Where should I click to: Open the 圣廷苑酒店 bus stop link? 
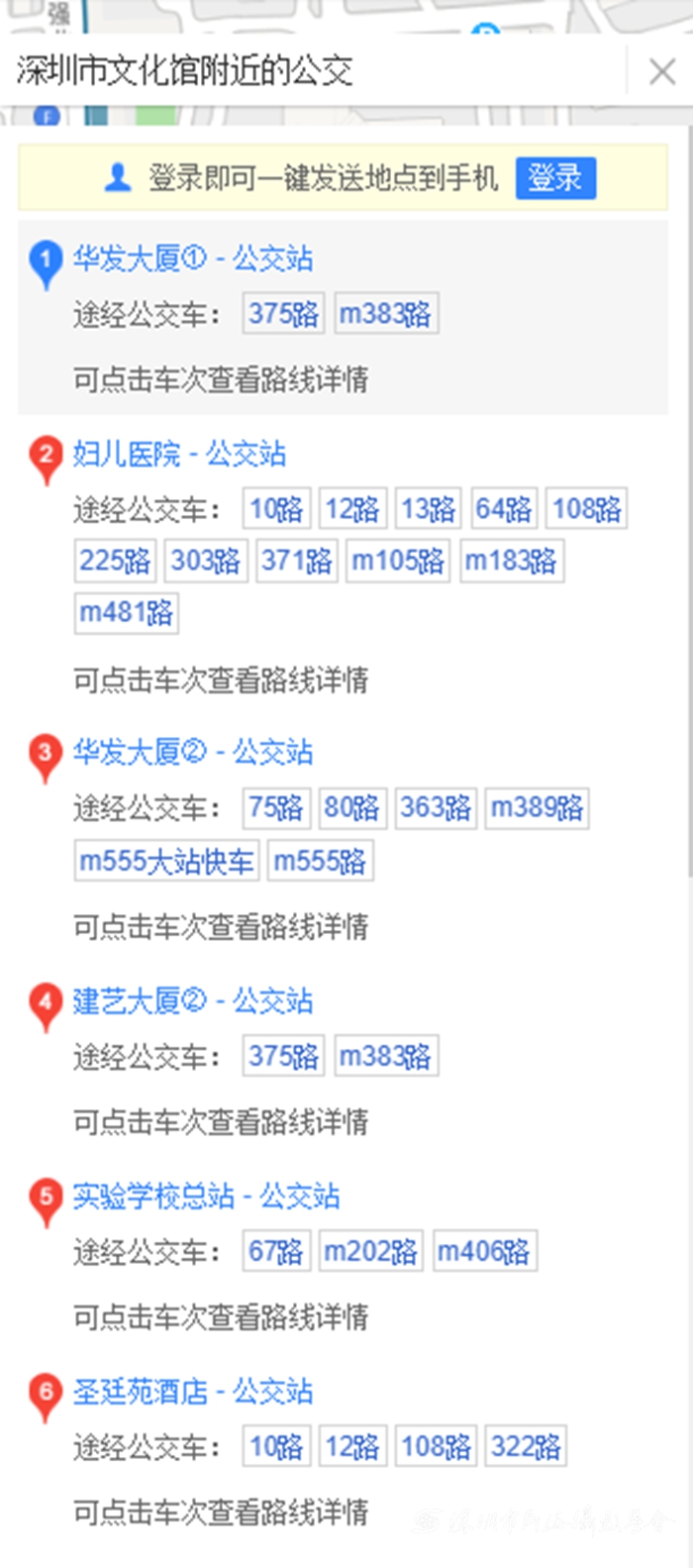[193, 1392]
